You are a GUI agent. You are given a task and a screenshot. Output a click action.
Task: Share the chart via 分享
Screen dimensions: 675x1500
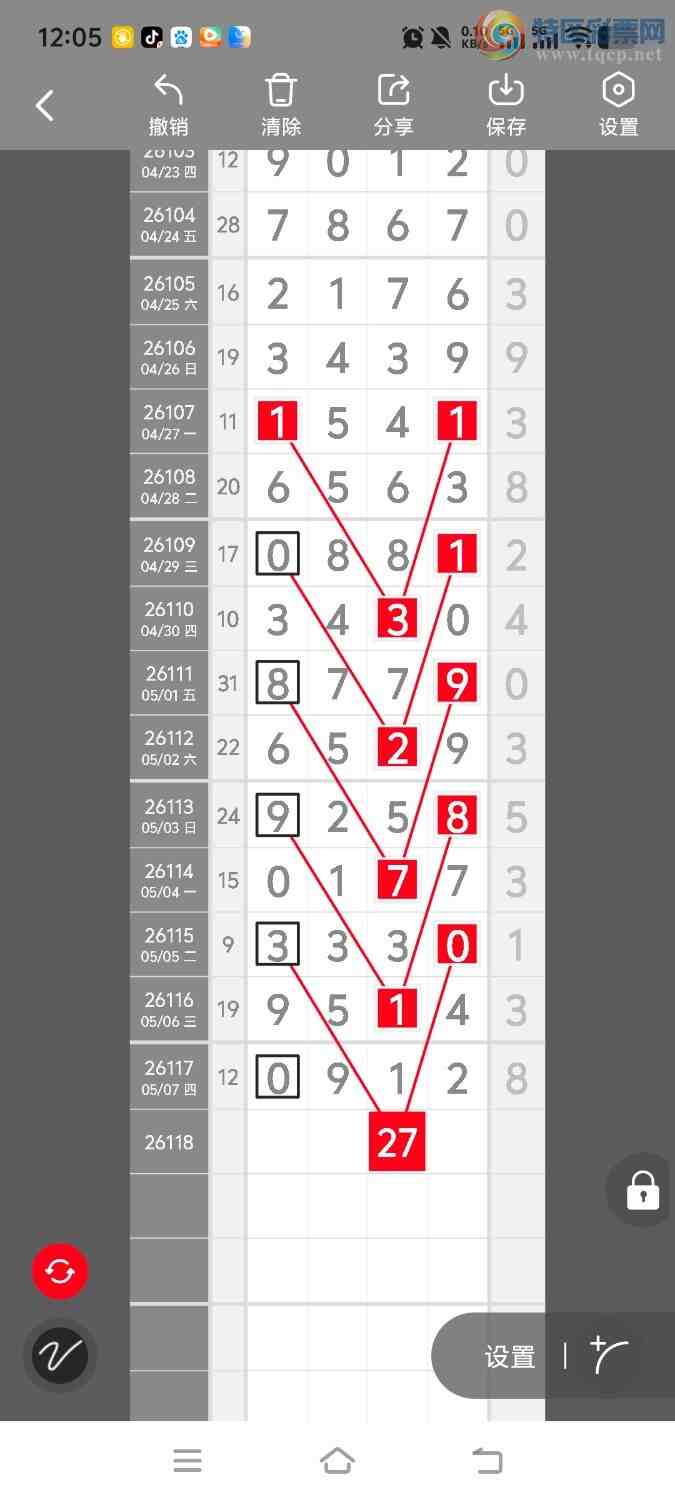pyautogui.click(x=394, y=106)
